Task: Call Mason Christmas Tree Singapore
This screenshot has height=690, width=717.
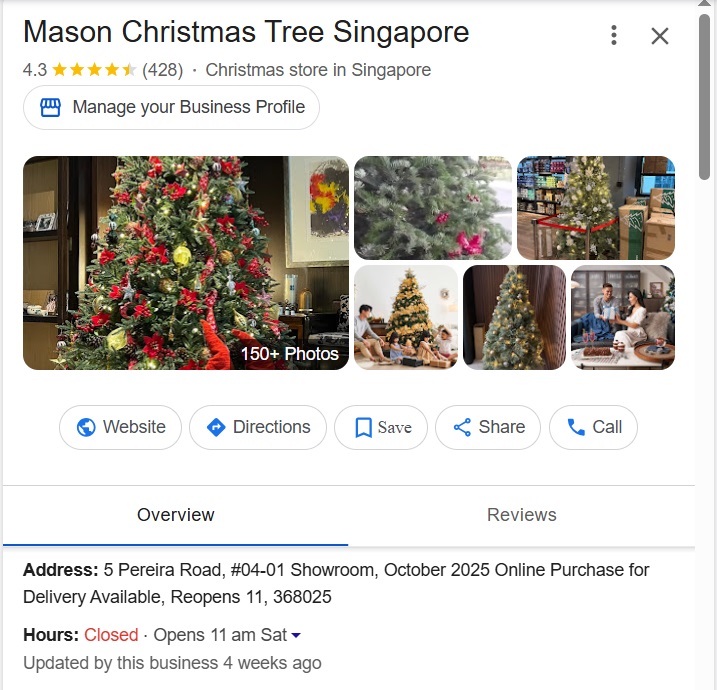Action: tap(593, 427)
